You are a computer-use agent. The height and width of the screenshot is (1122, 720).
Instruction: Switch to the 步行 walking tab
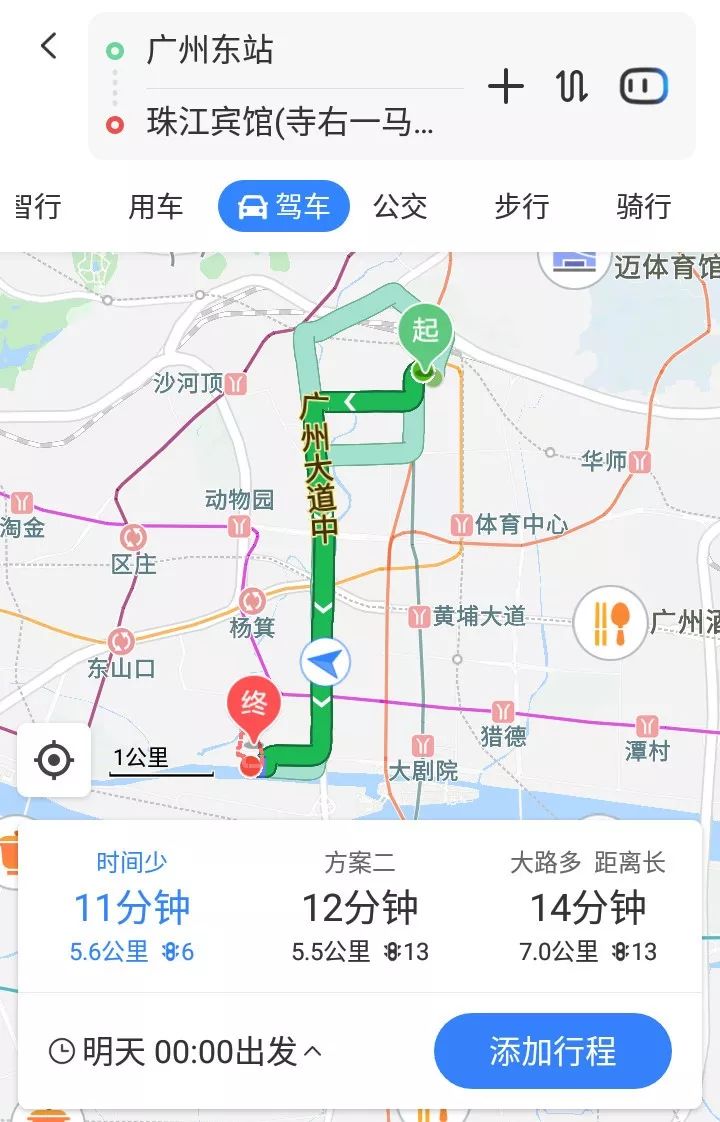520,207
